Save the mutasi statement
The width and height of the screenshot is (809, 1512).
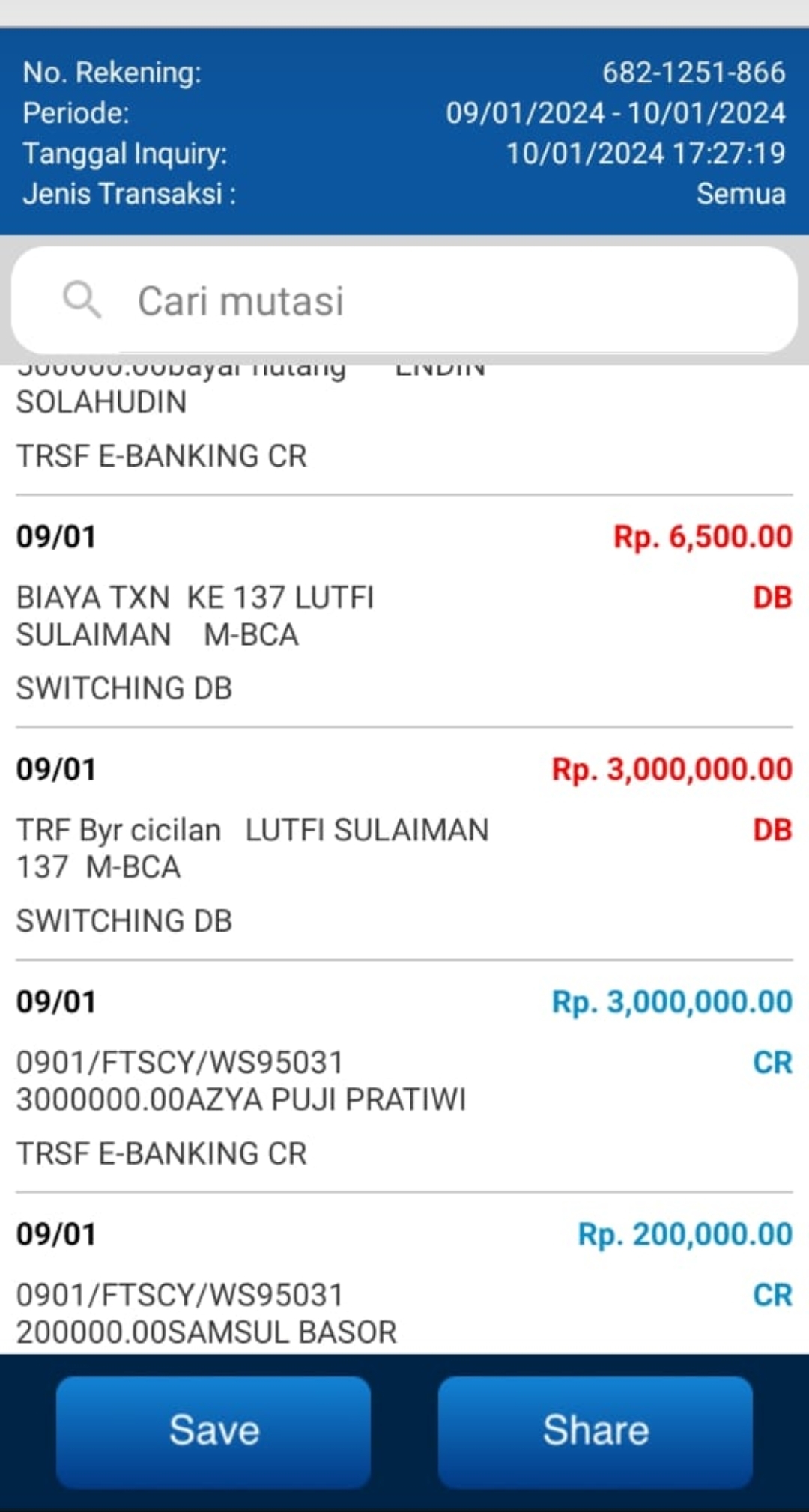click(213, 1430)
